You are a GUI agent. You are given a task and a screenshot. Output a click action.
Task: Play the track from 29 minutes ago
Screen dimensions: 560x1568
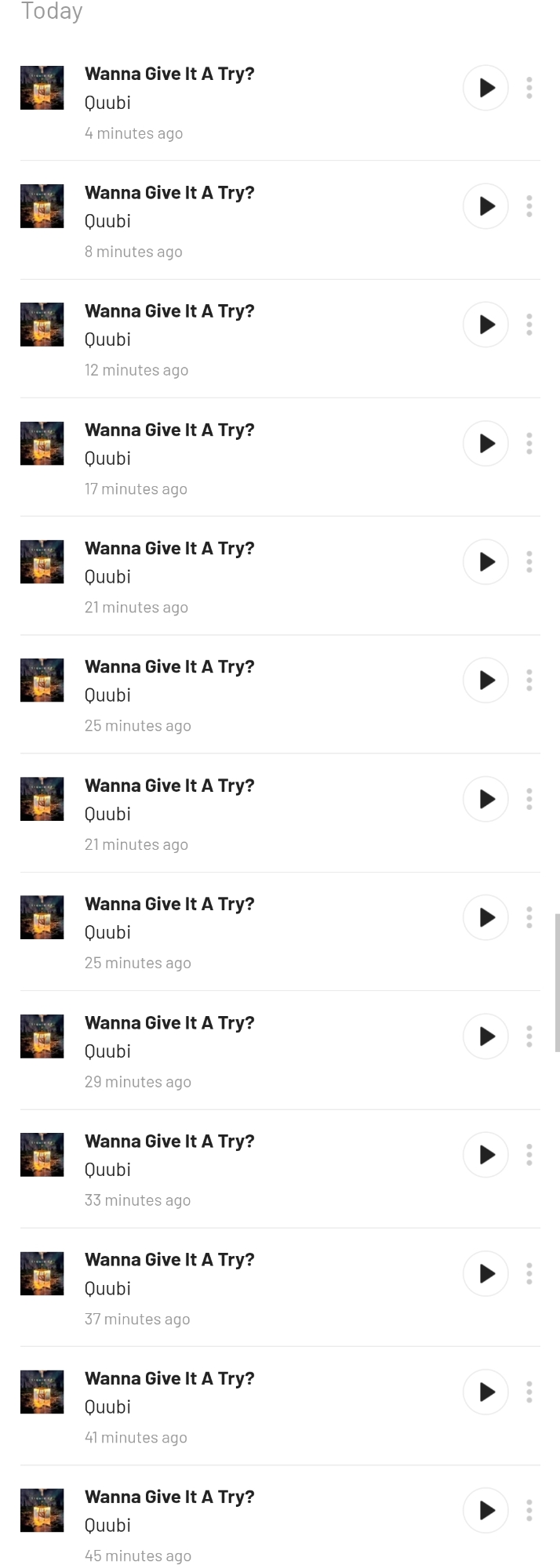coord(485,1036)
